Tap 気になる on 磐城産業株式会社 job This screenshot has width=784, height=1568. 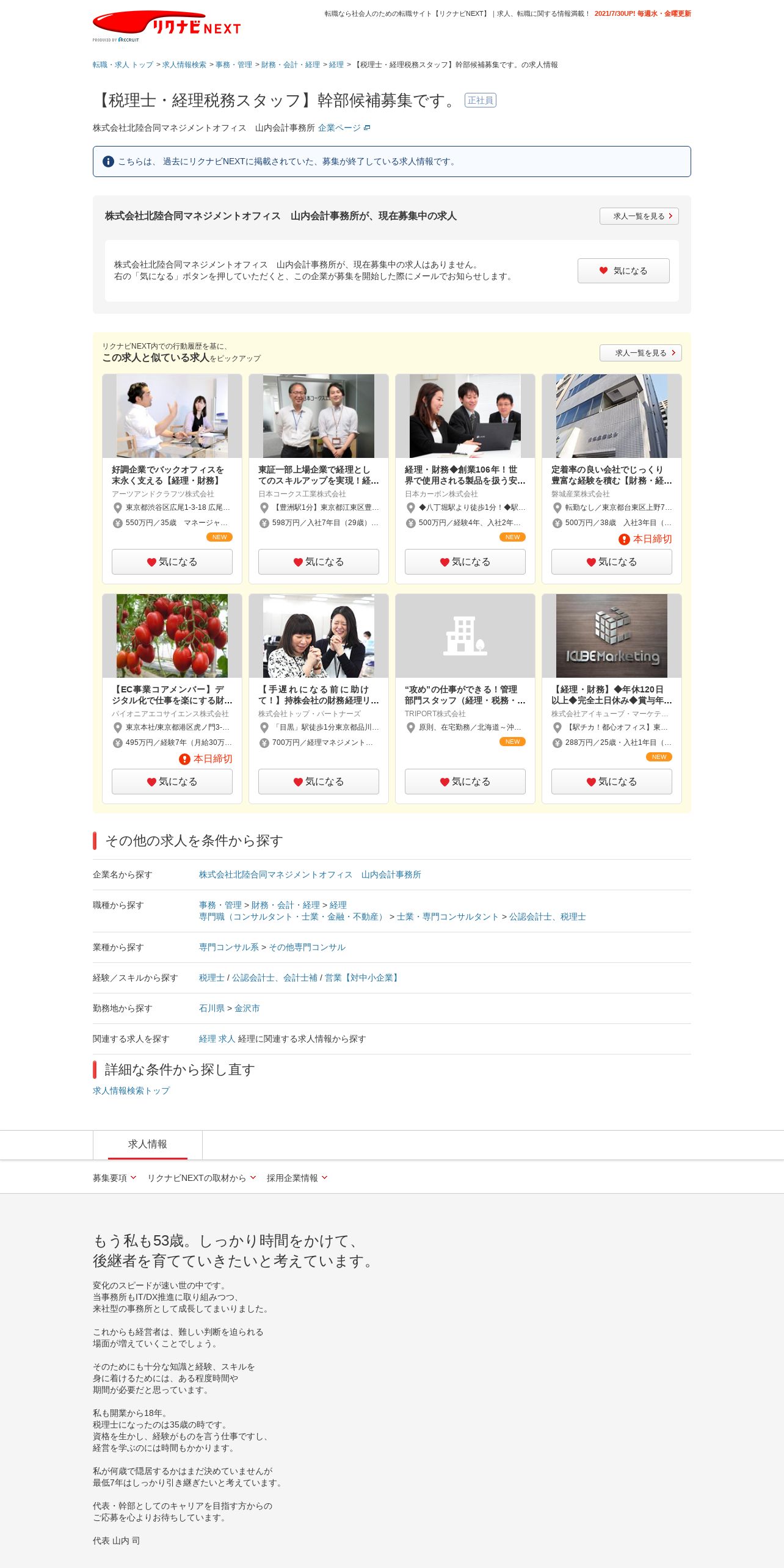pyautogui.click(x=612, y=562)
